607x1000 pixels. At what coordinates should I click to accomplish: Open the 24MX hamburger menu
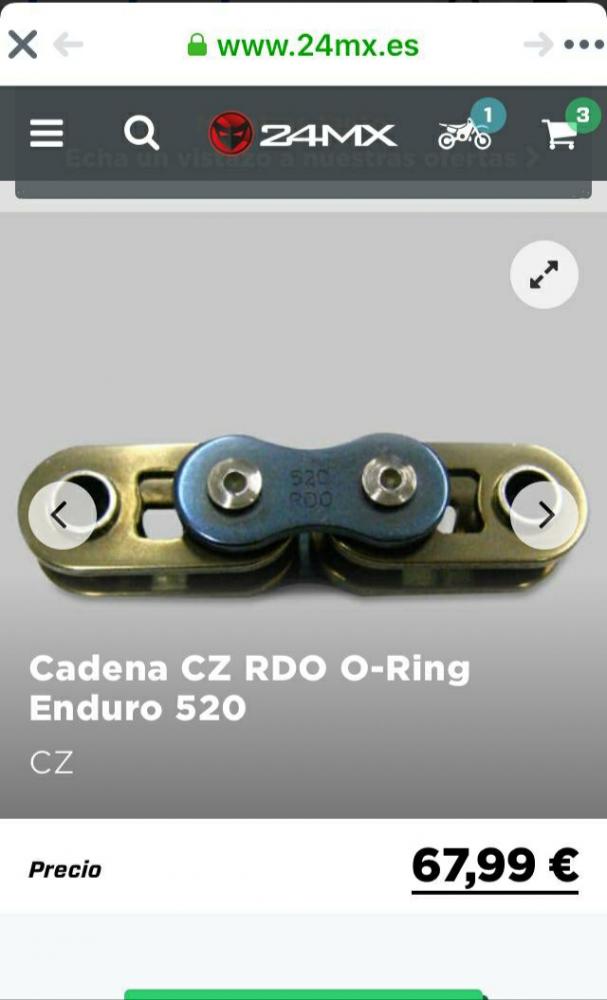click(47, 133)
